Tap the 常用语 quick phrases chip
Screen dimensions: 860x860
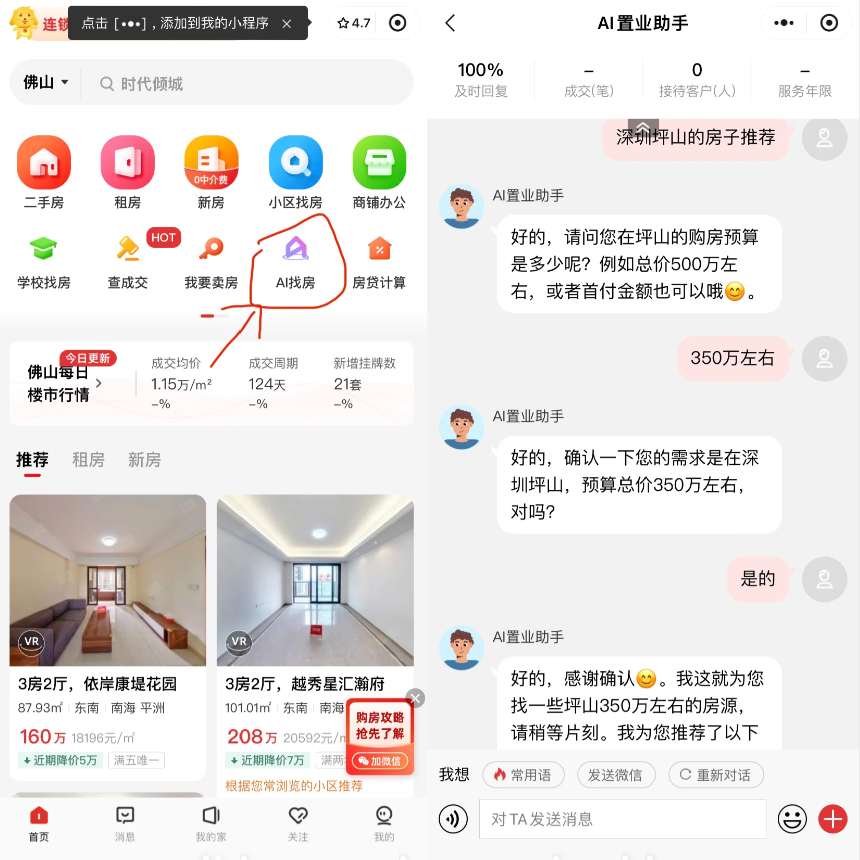(523, 774)
